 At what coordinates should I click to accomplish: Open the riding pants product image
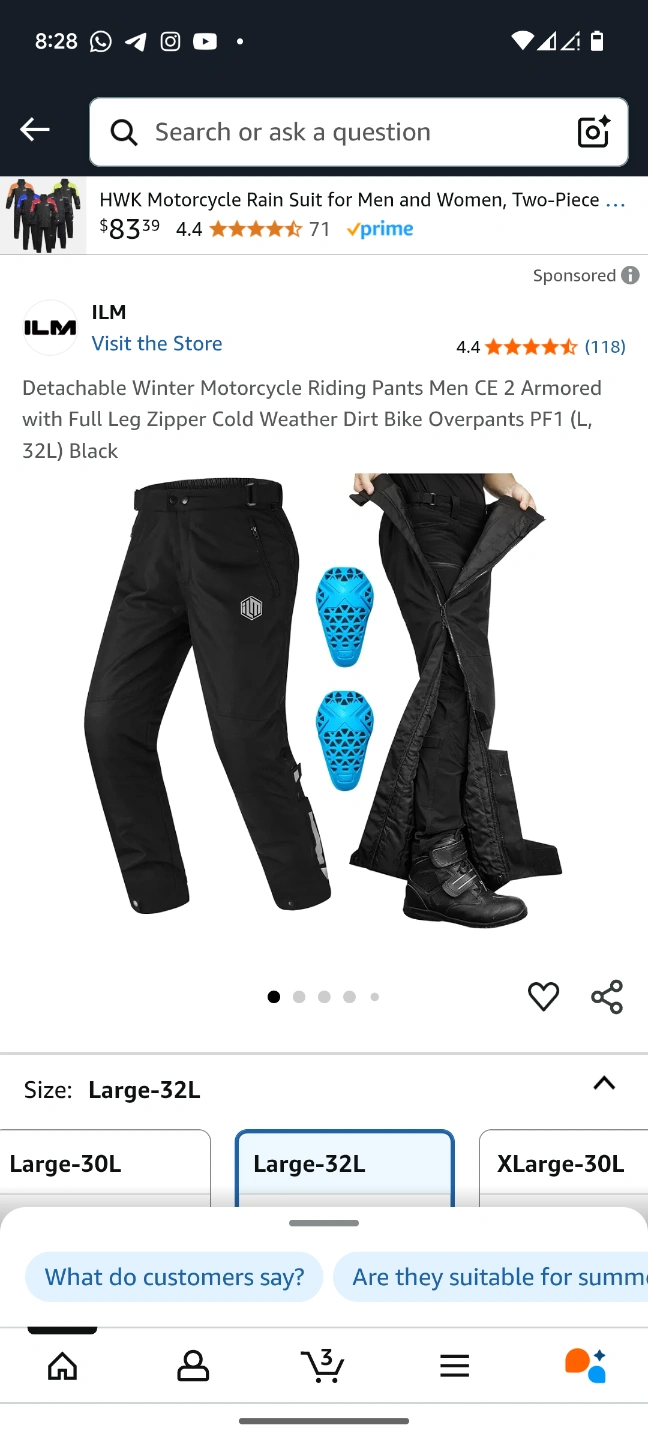[324, 700]
